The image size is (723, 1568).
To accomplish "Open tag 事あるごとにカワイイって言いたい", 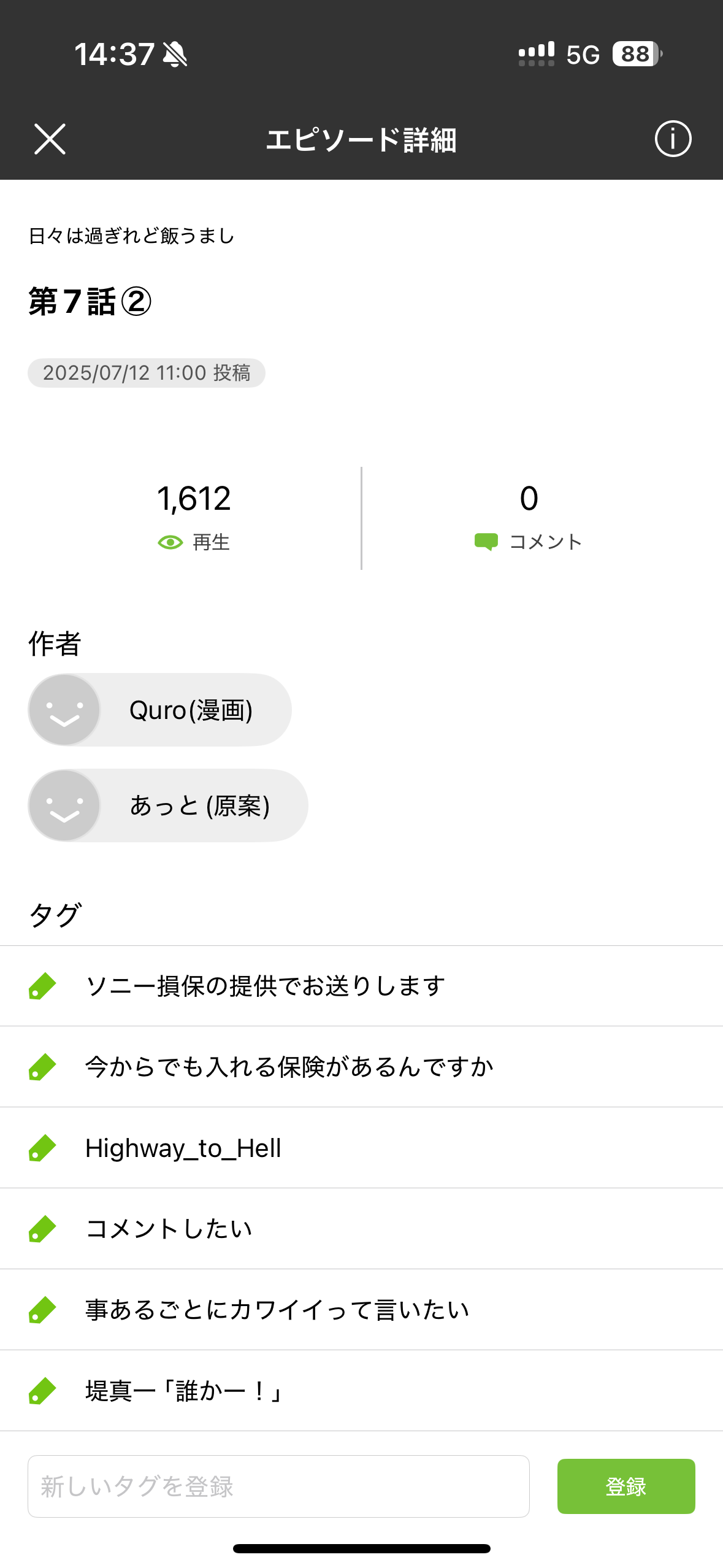I will pos(361,1310).
